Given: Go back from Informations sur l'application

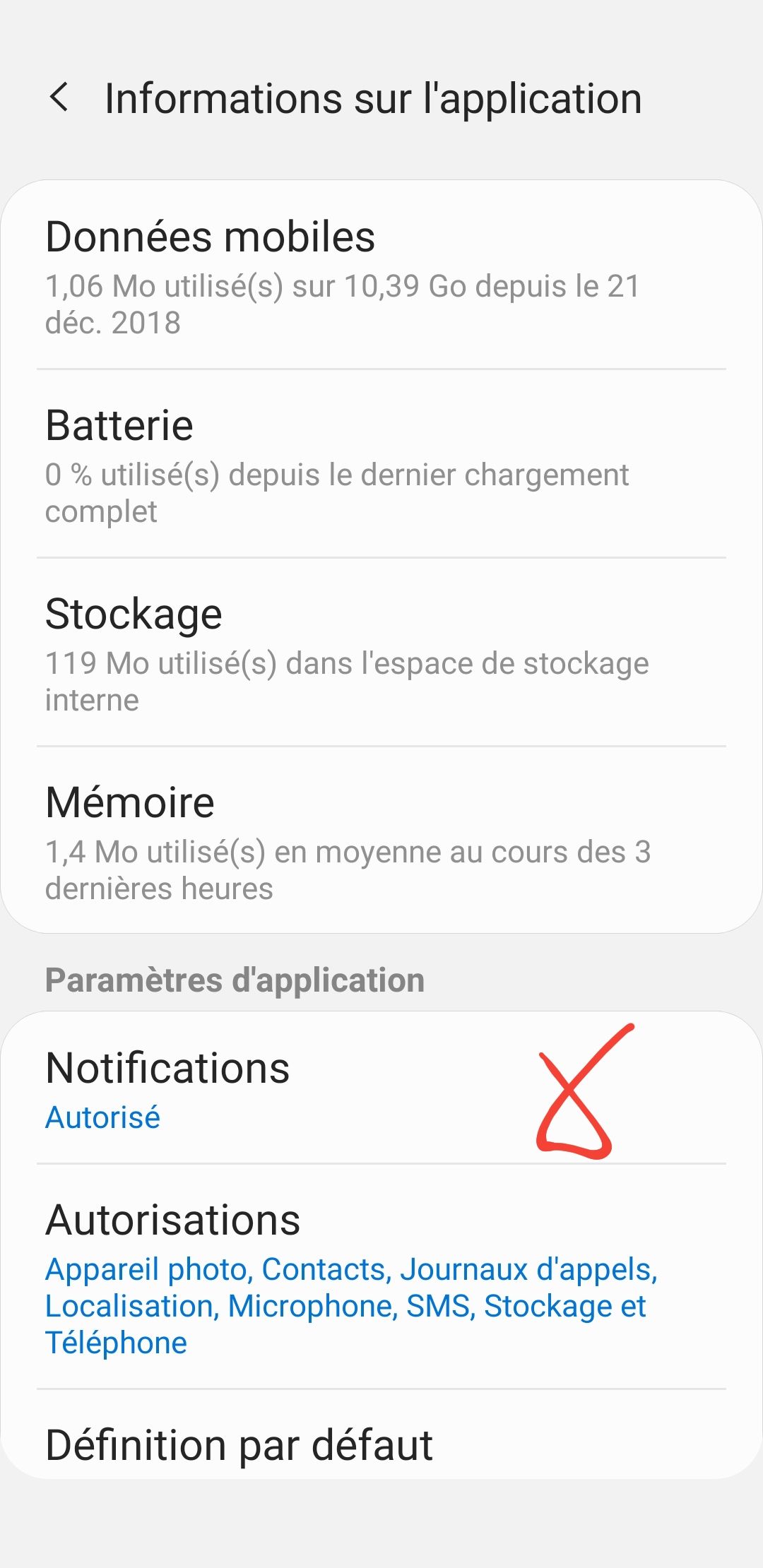Looking at the screenshot, I should [59, 97].
